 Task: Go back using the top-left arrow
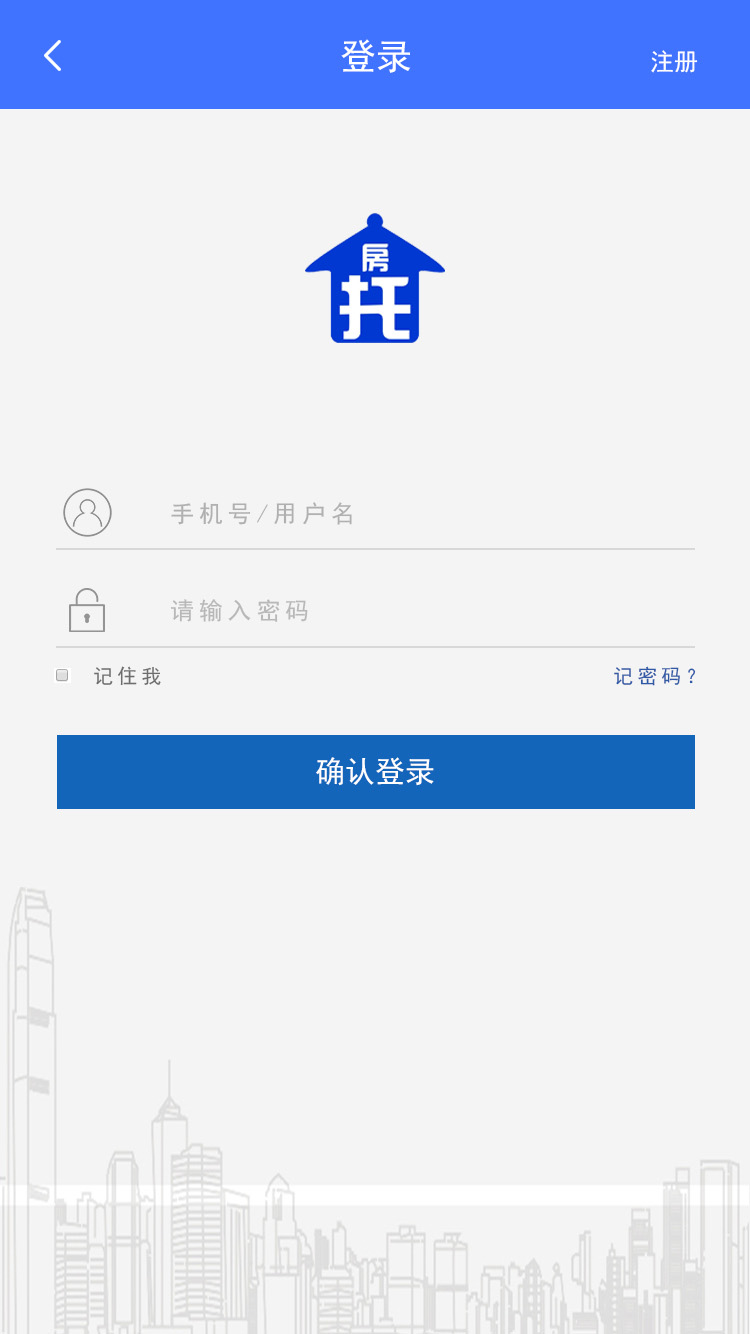click(53, 56)
